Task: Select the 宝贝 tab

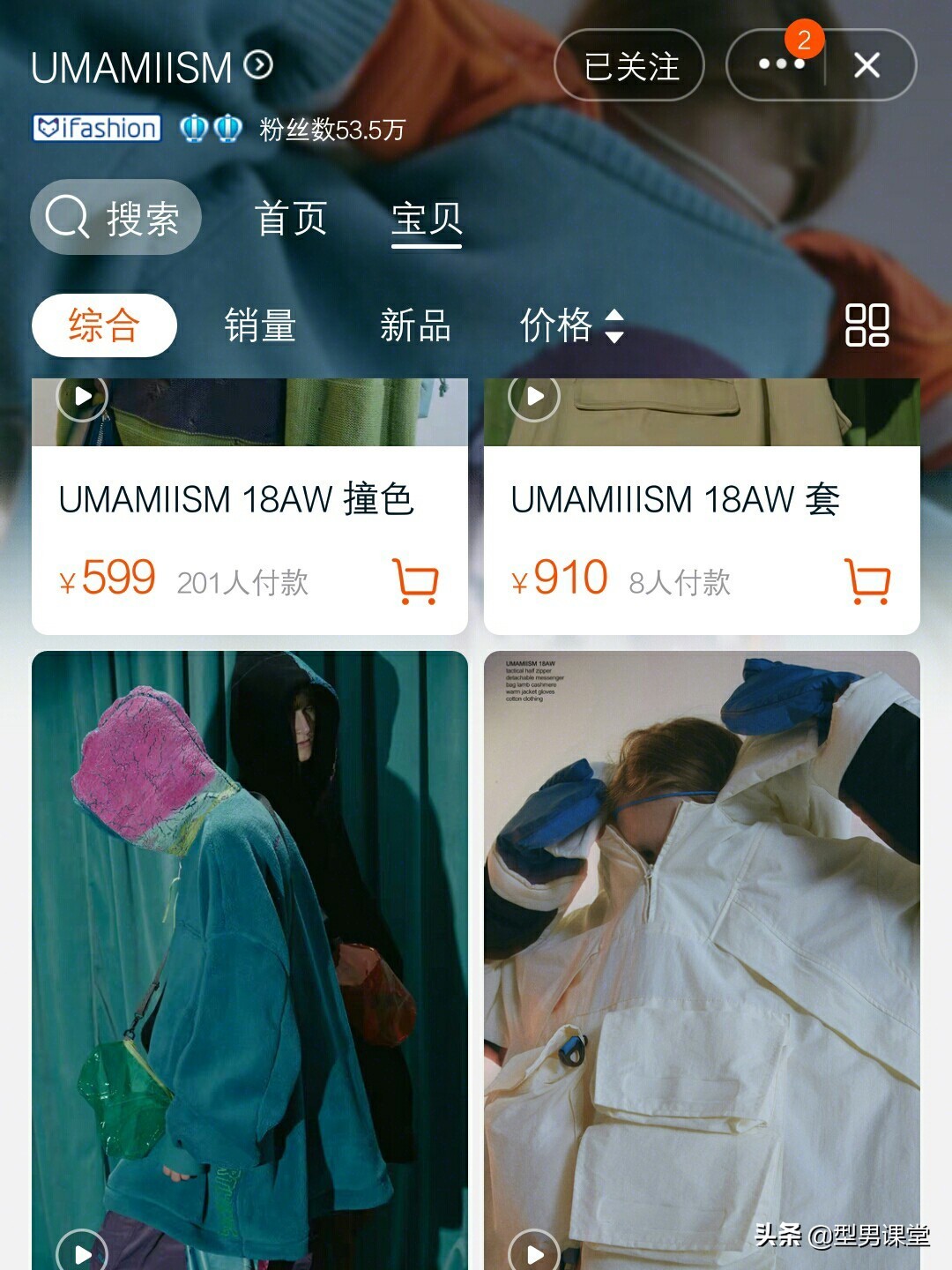Action: tap(427, 219)
